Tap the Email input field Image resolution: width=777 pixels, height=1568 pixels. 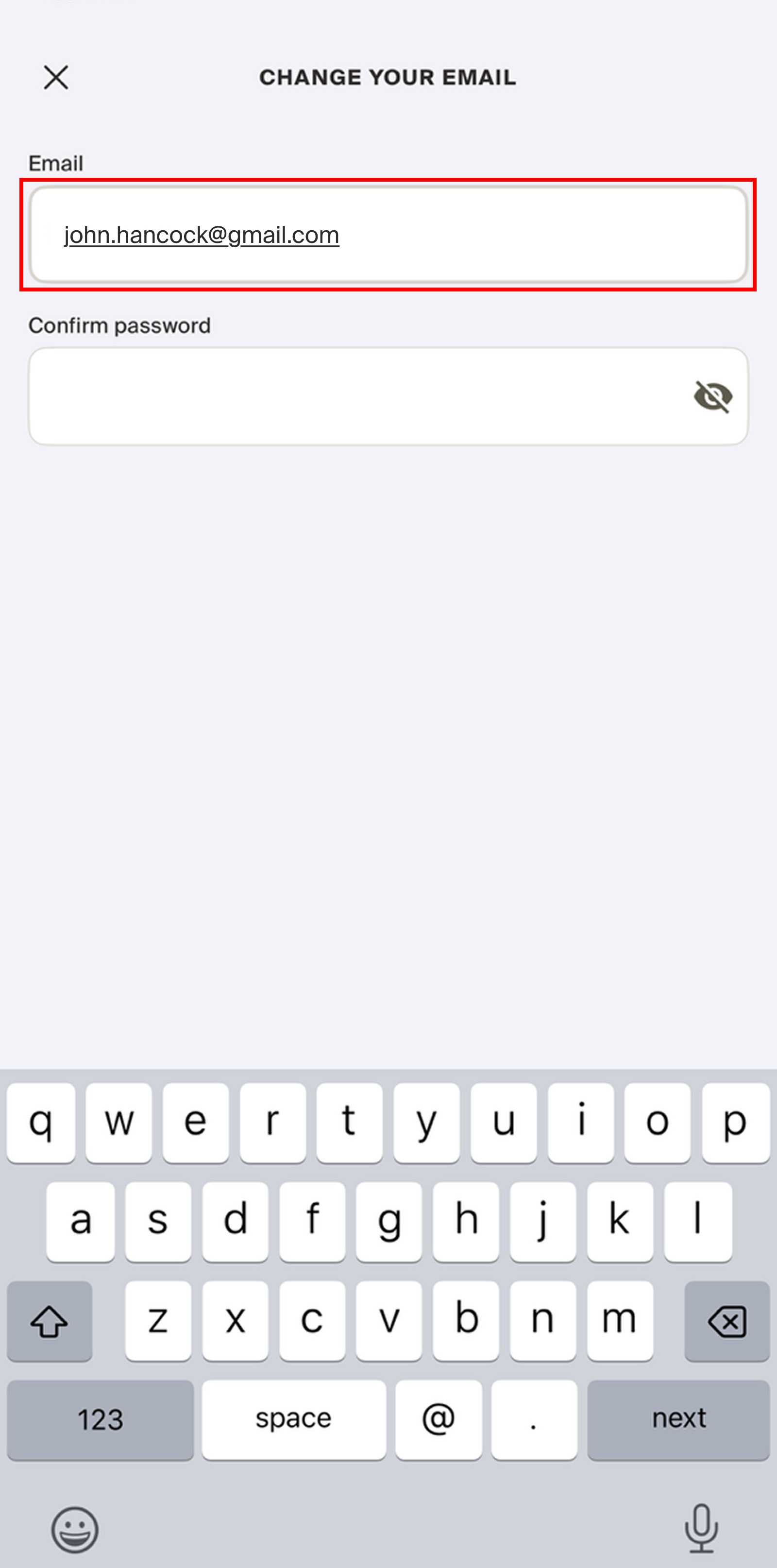(x=388, y=235)
